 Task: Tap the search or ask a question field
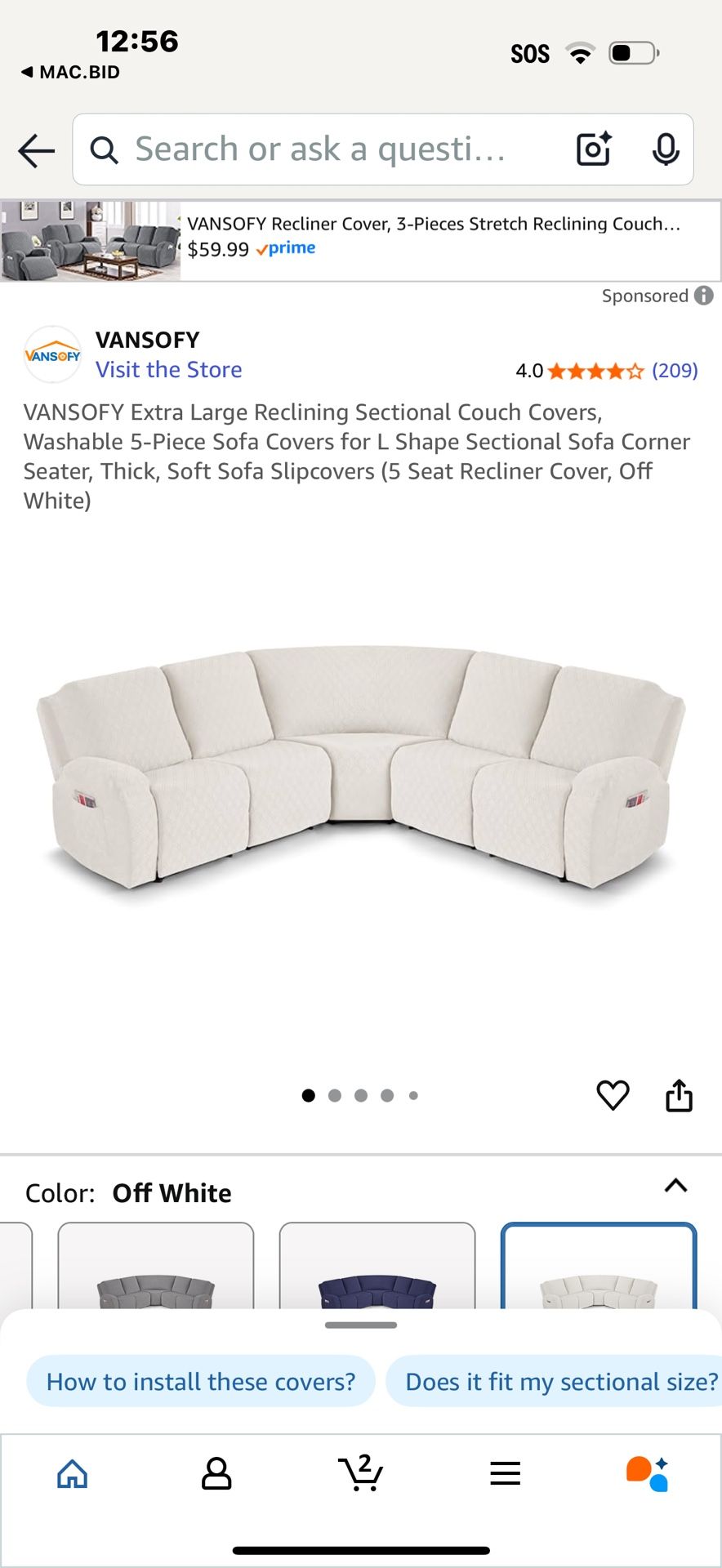327,149
